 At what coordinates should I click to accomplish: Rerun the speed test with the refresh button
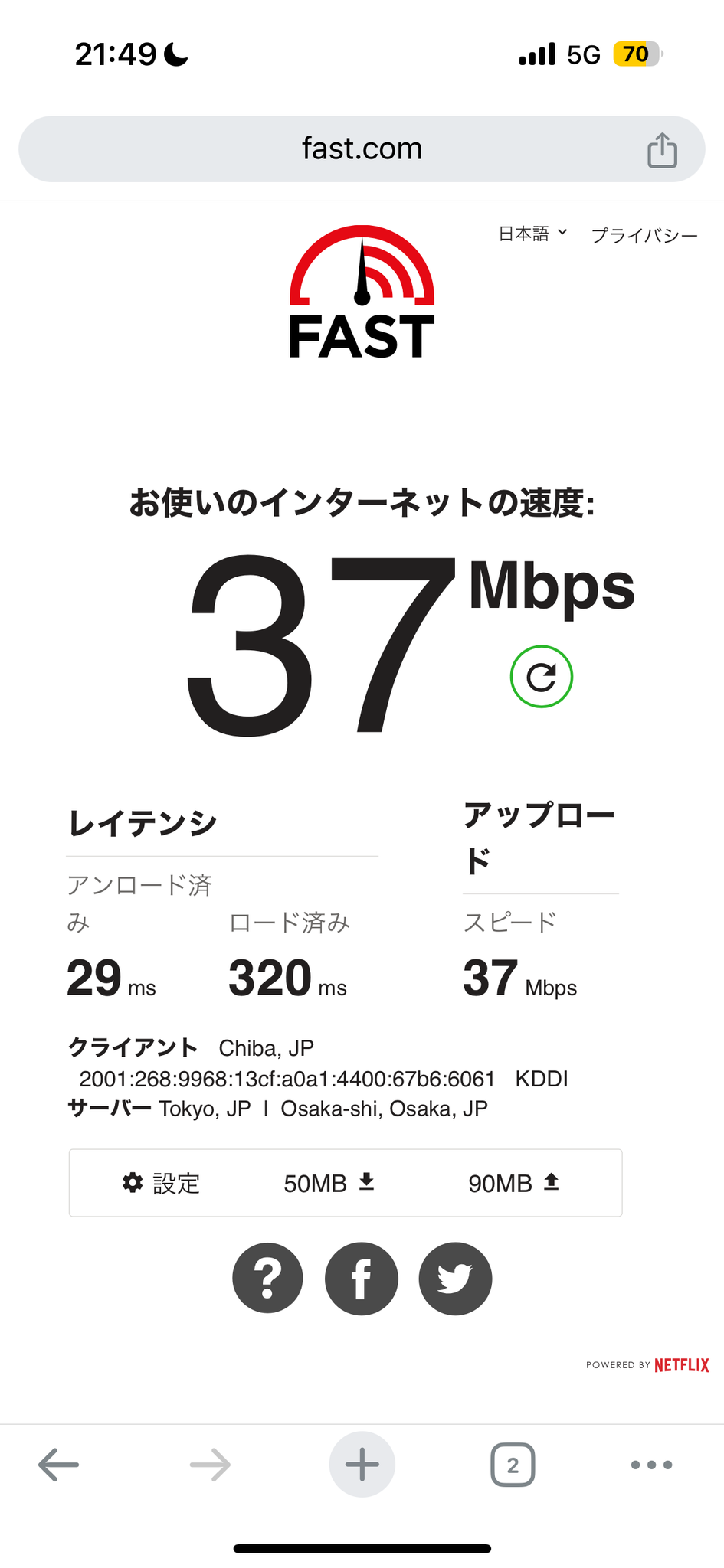coord(542,677)
